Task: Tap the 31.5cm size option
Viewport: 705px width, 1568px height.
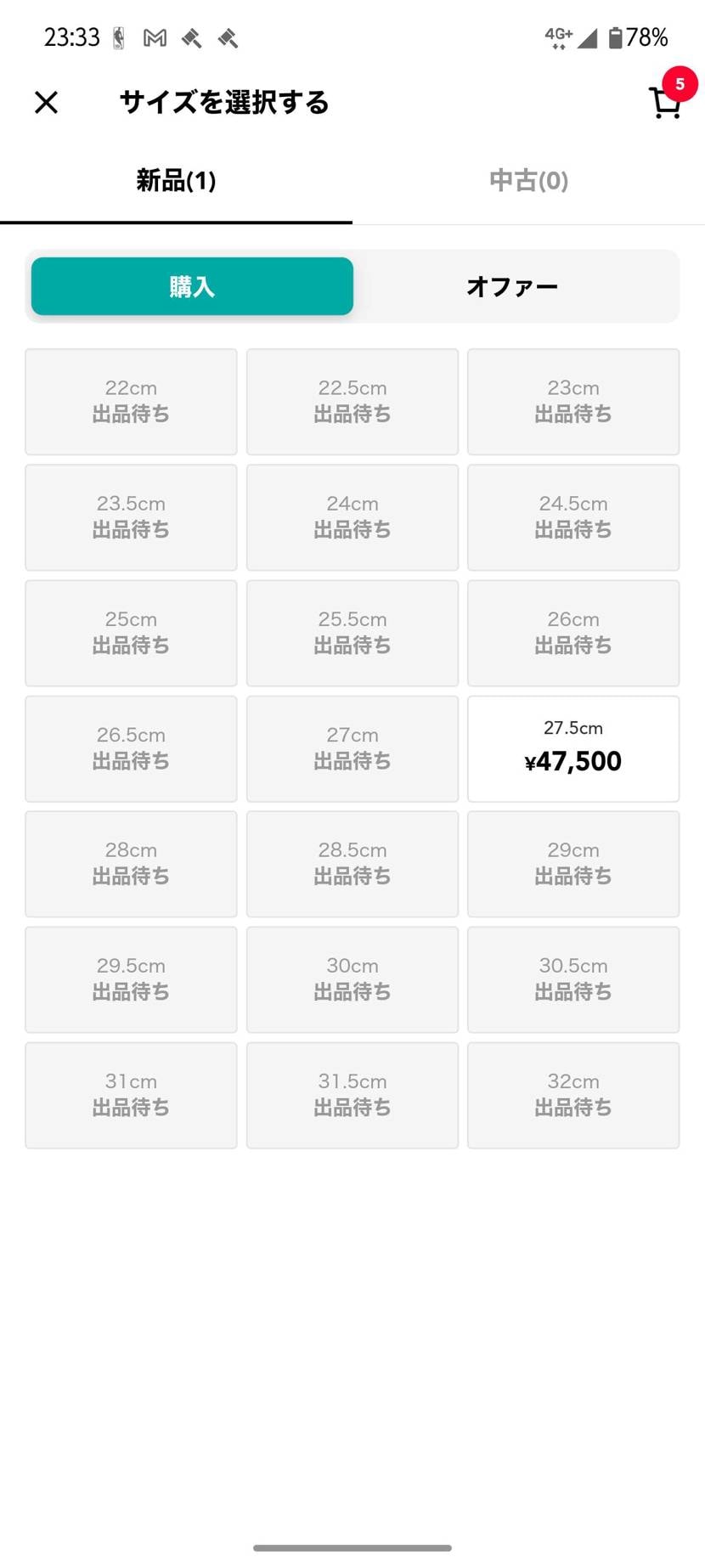Action: click(352, 1095)
